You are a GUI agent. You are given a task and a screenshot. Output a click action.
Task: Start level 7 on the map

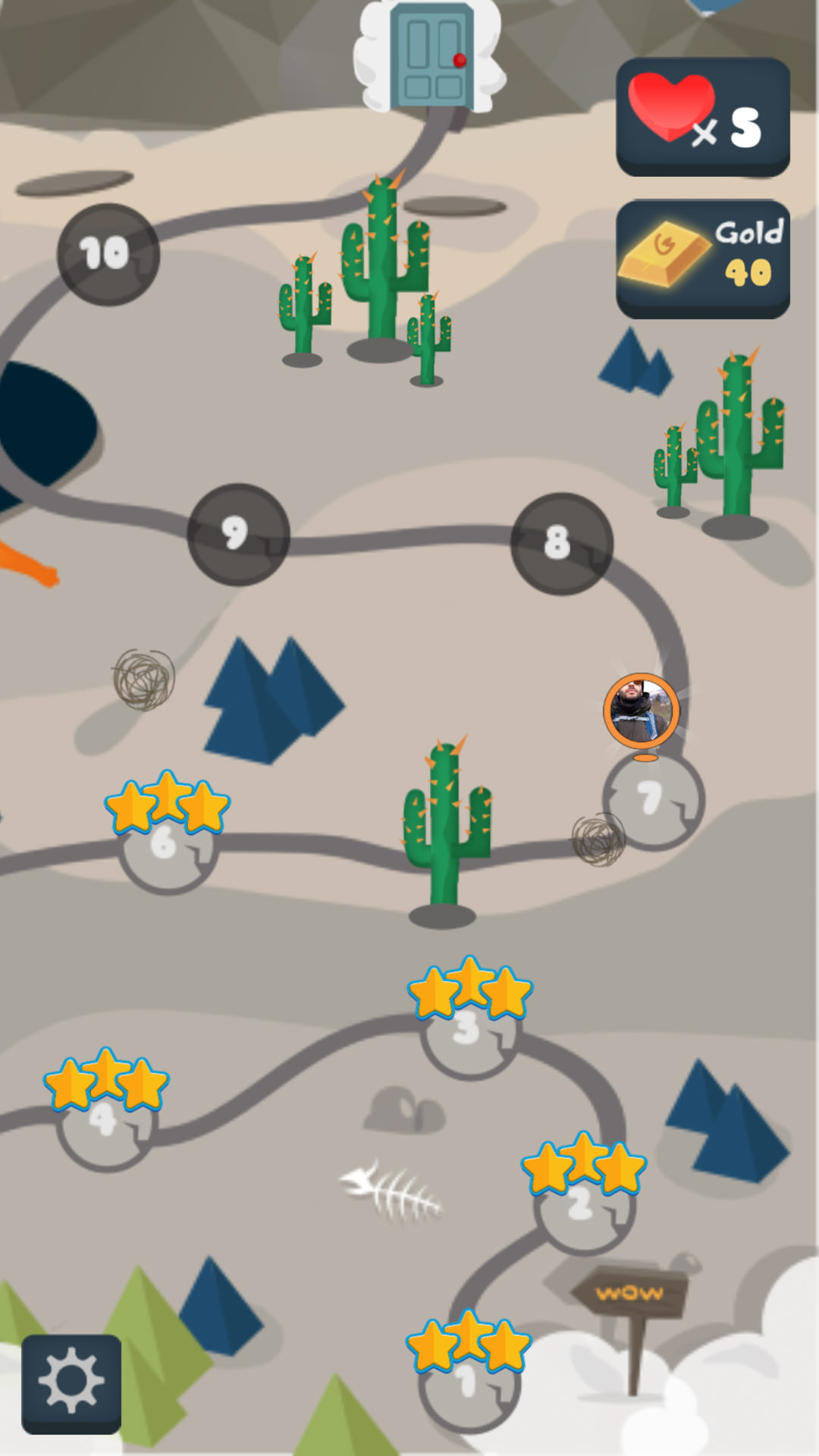coord(654,801)
